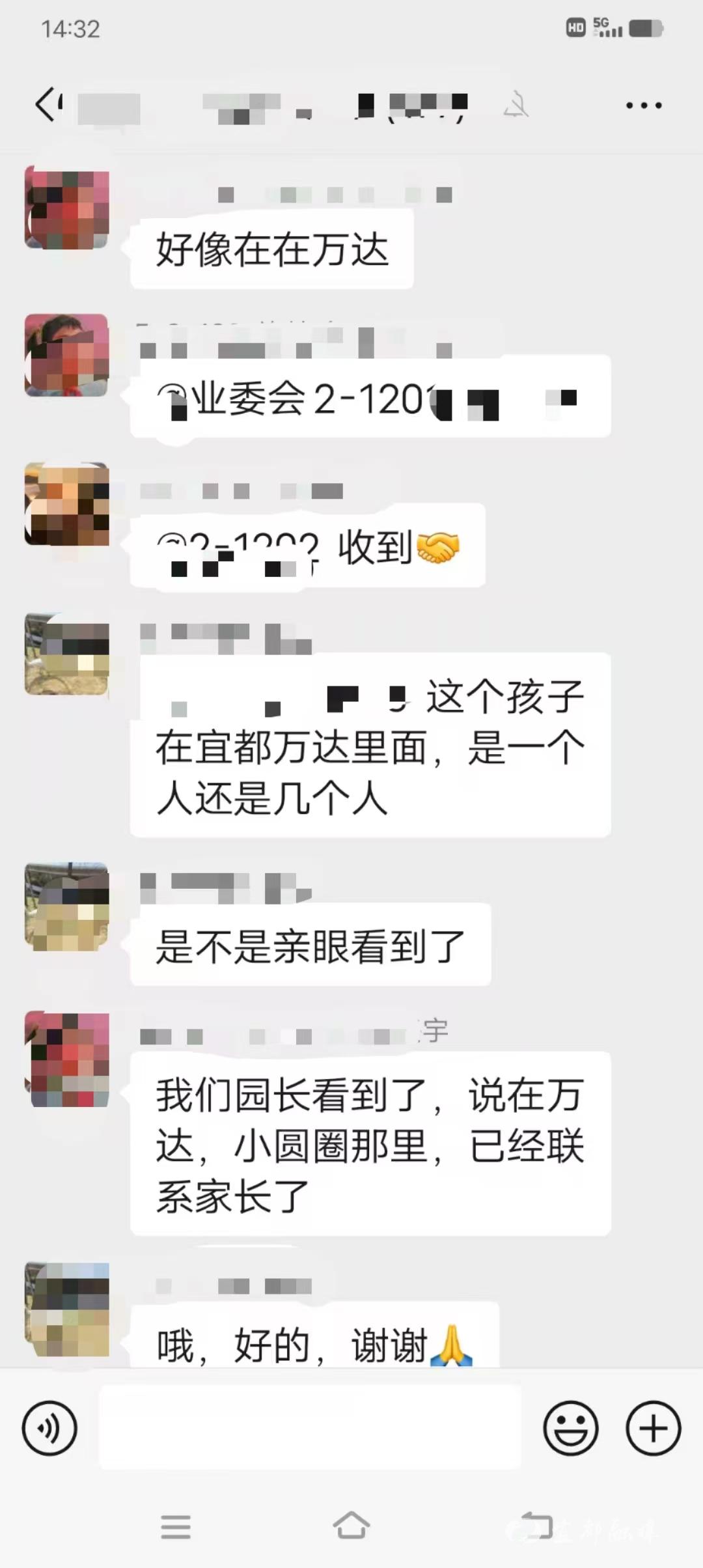703x1568 pixels.
Task: Open avatar beside 我们园长看到了 message
Action: pyautogui.click(x=67, y=1059)
